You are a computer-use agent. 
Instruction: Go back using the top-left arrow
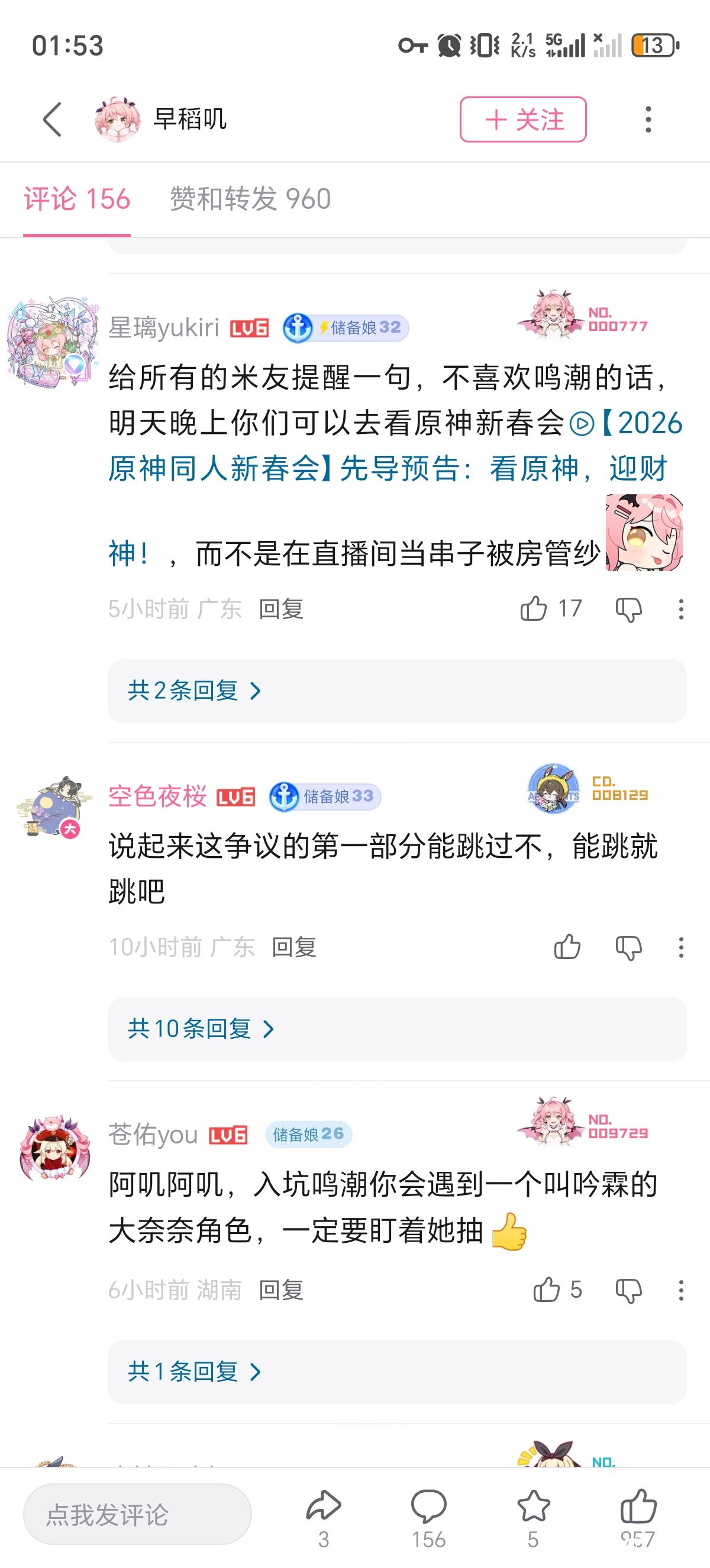click(53, 119)
